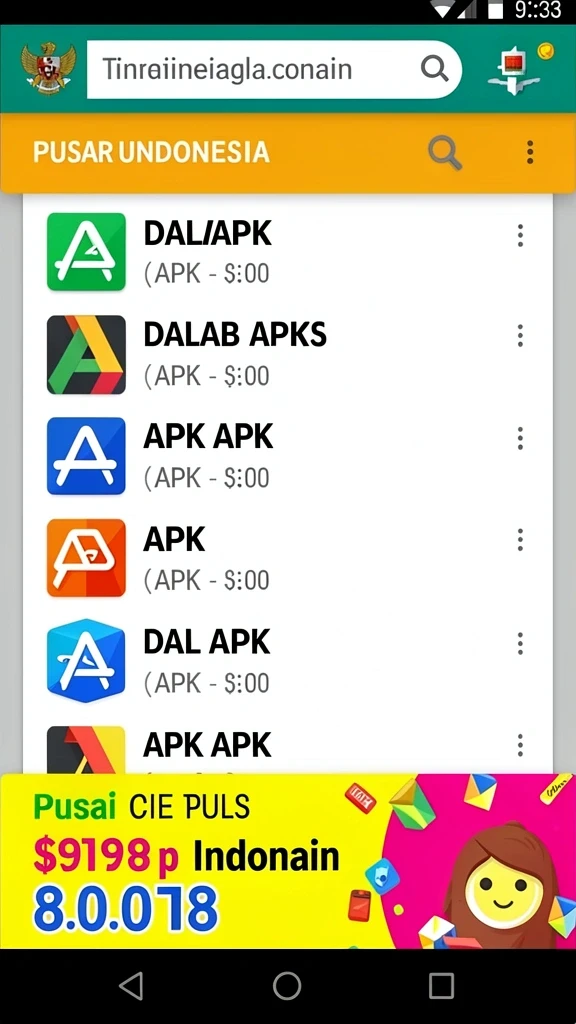Show more options for DAL/APK
576x1024 pixels.
point(520,236)
